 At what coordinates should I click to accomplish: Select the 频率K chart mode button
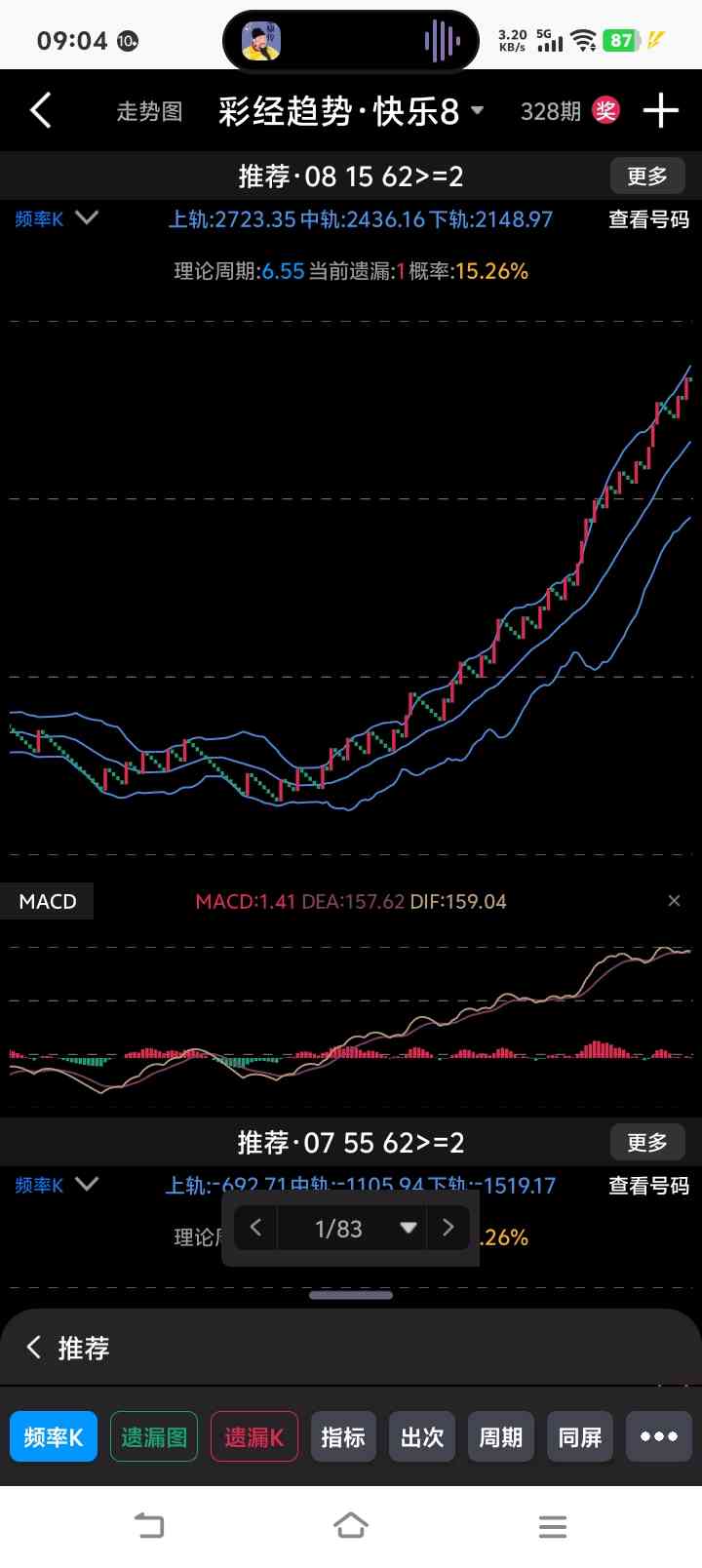pos(54,1437)
